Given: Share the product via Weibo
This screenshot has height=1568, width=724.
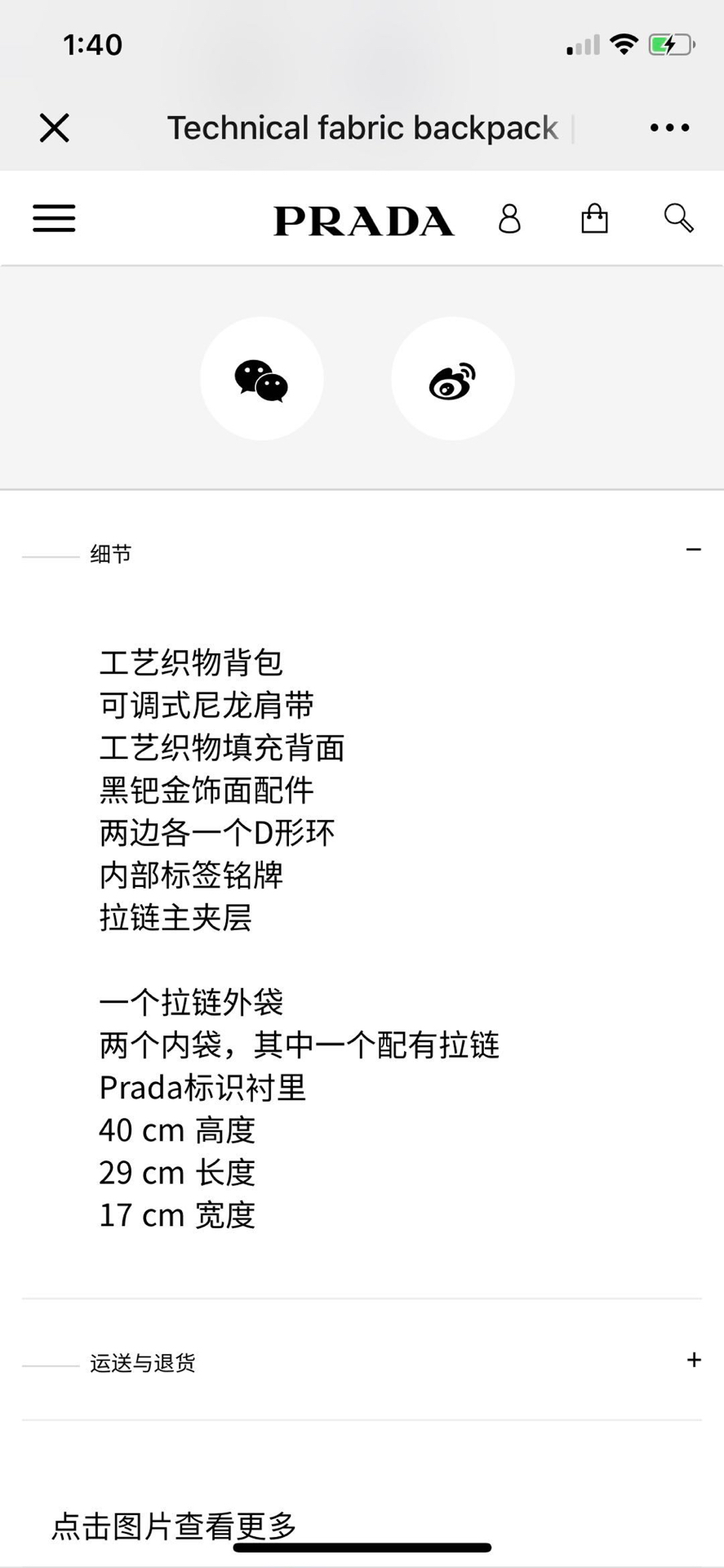Looking at the screenshot, I should [x=453, y=379].
